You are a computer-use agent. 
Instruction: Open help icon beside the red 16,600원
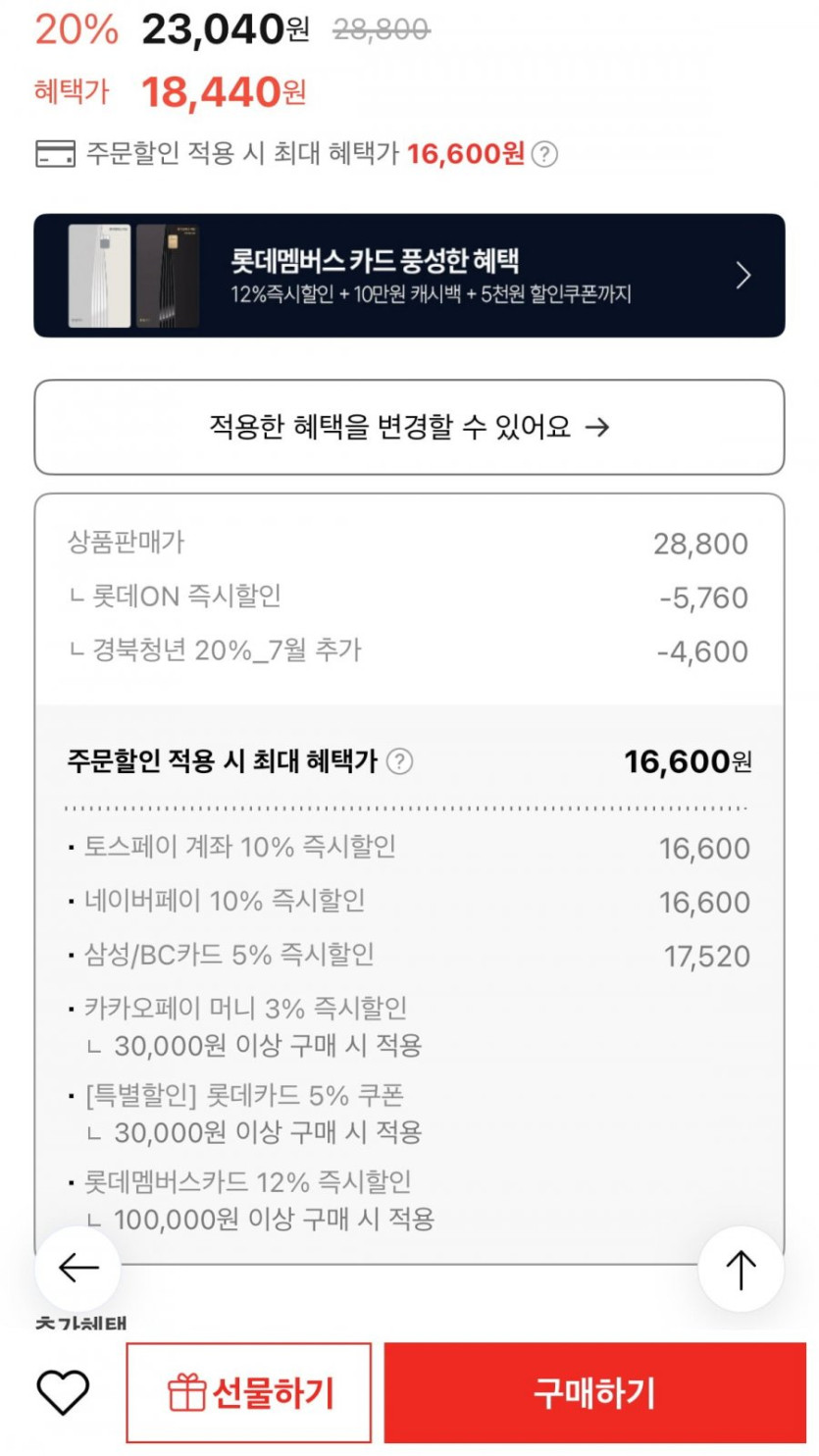coord(545,154)
